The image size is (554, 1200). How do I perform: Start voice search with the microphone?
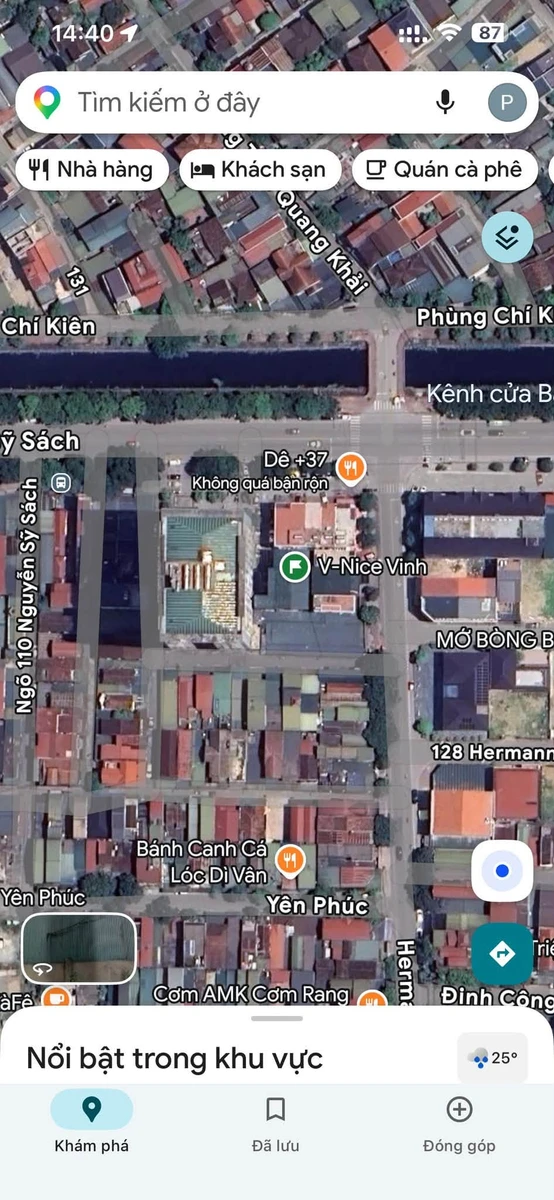[x=446, y=102]
